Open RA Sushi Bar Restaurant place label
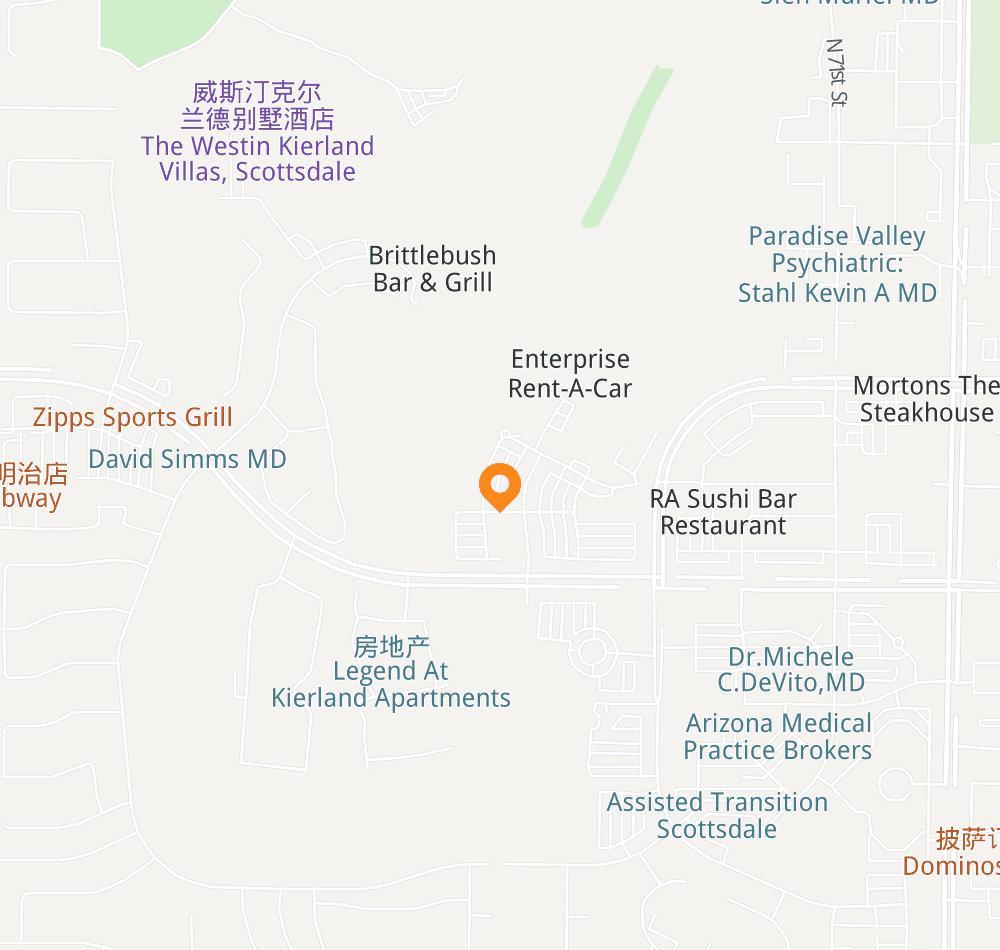This screenshot has width=1000, height=950. [x=723, y=511]
